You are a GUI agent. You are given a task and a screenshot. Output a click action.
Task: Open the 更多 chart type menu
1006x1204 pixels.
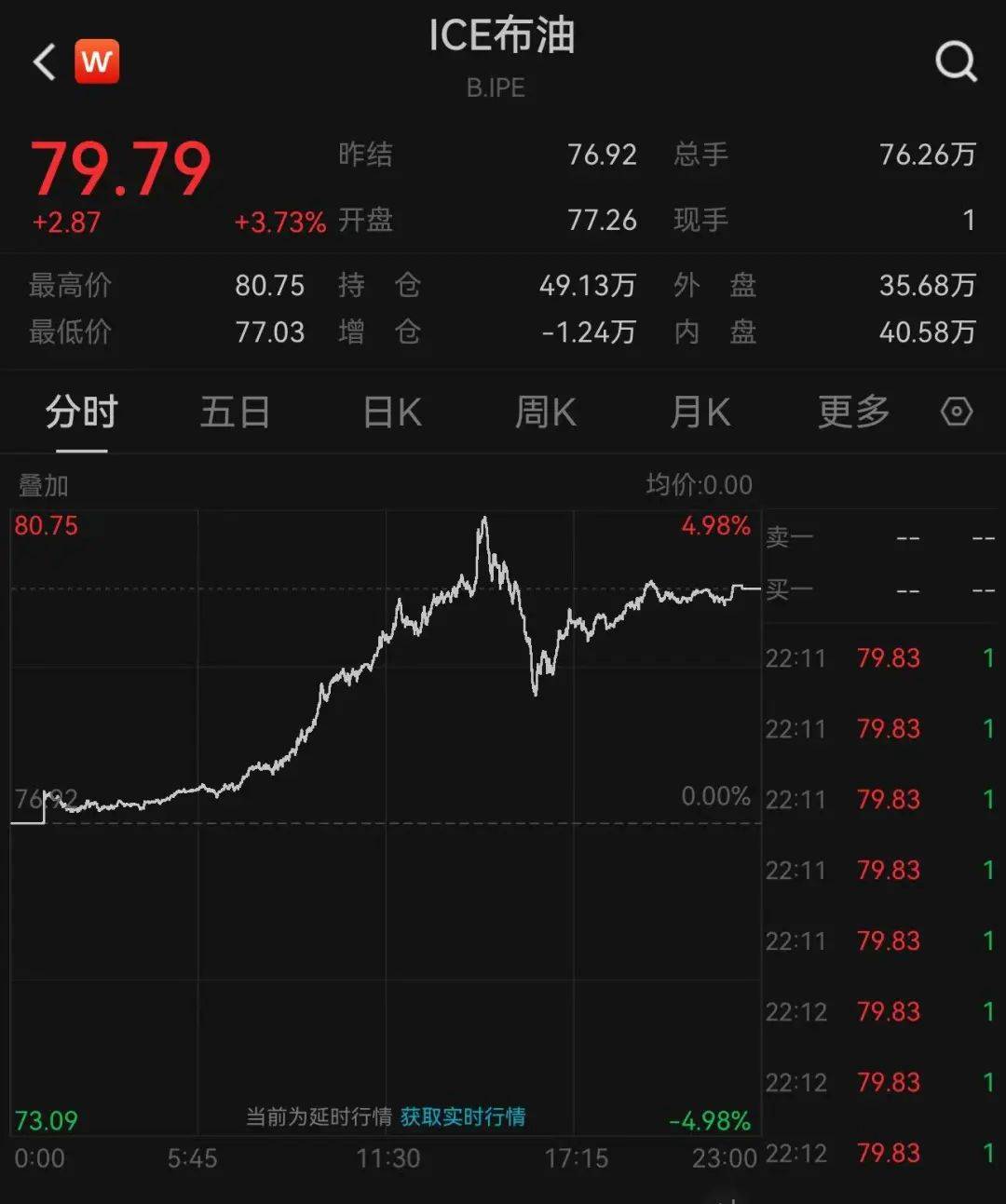tap(852, 412)
